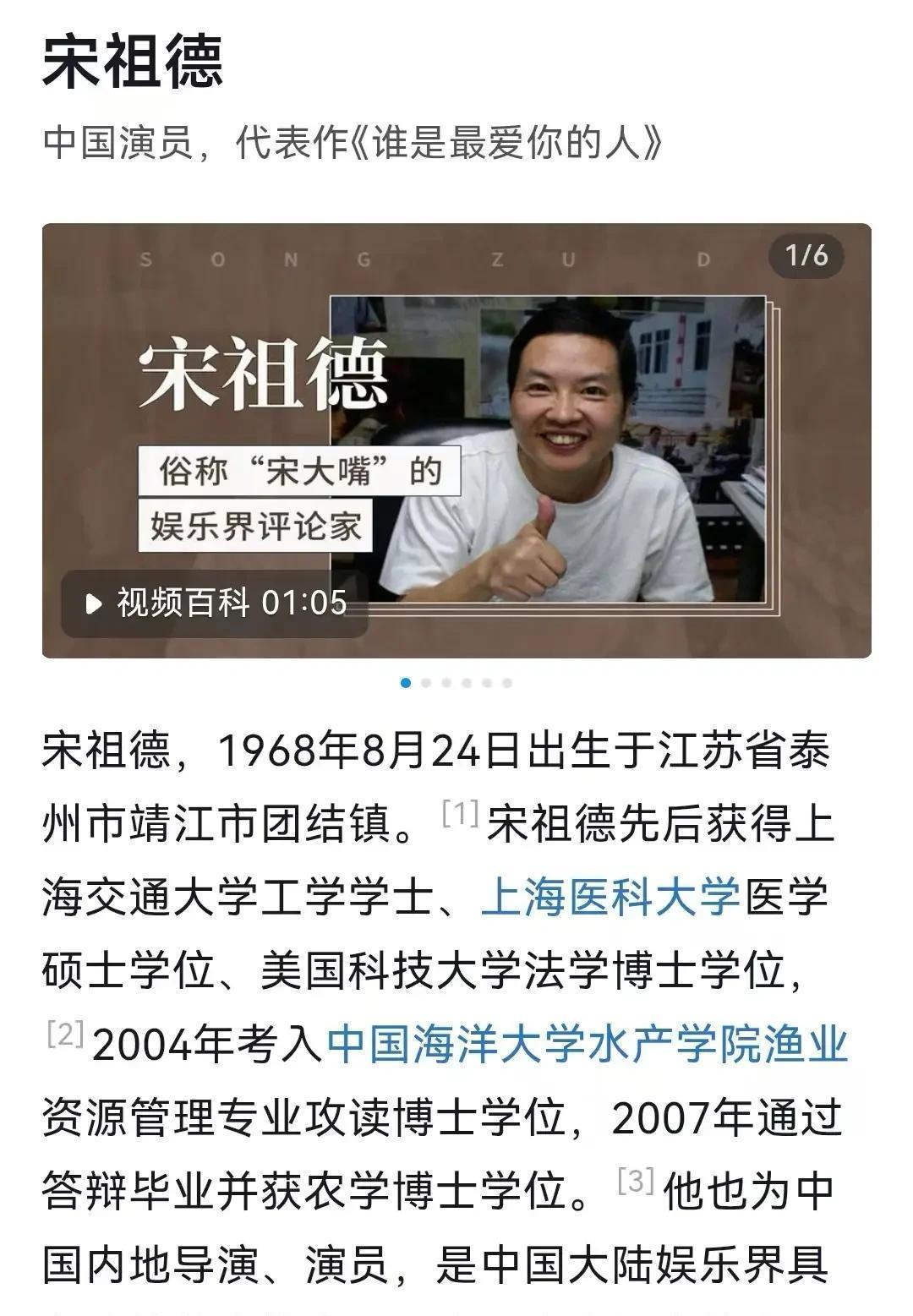Open reference footnote [2]
This screenshot has width=913, height=1316.
[65, 1035]
